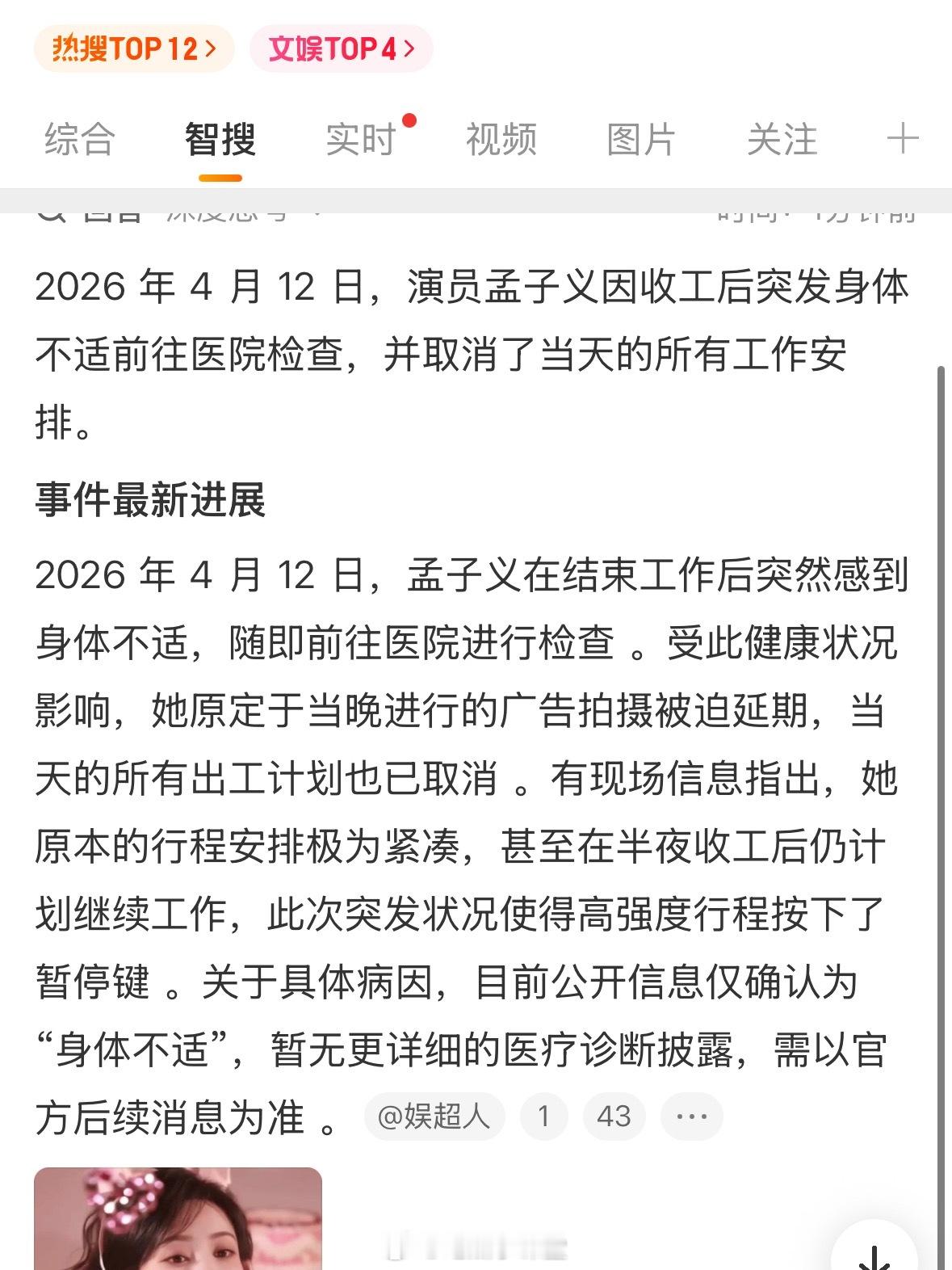This screenshot has width=952, height=1270.
Task: Switch to the 关注 tab
Action: [784, 139]
